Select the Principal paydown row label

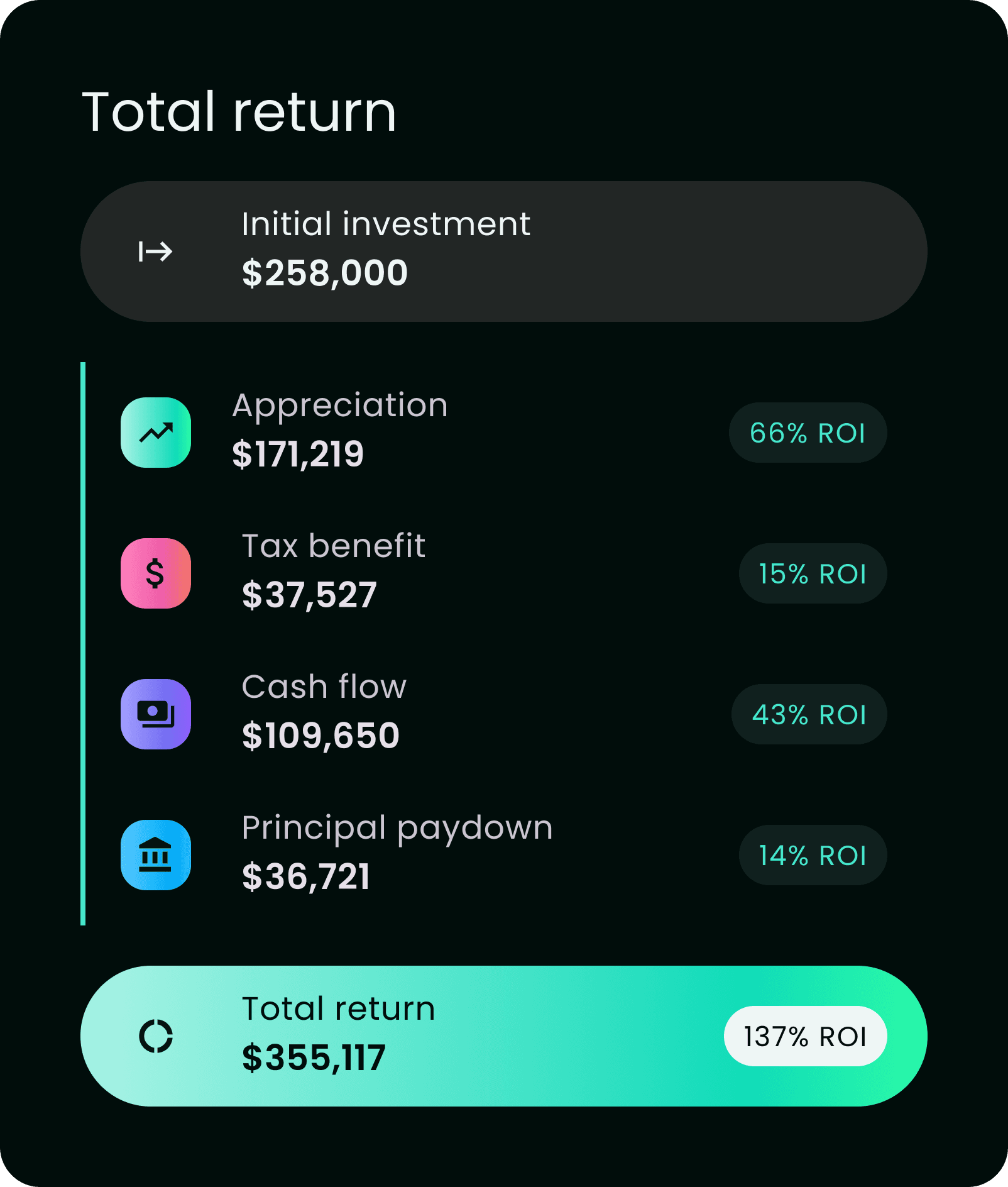click(x=397, y=828)
